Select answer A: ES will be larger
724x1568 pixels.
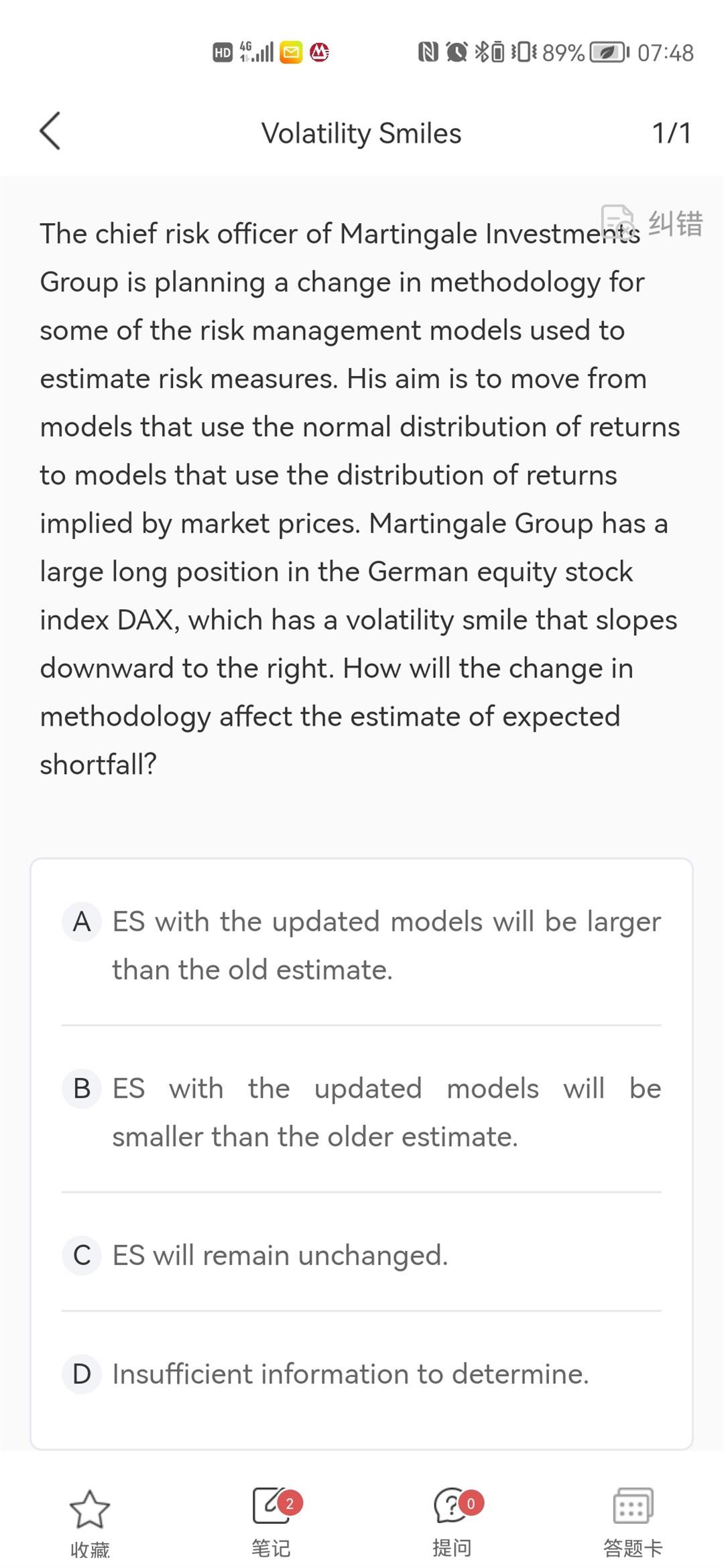361,945
